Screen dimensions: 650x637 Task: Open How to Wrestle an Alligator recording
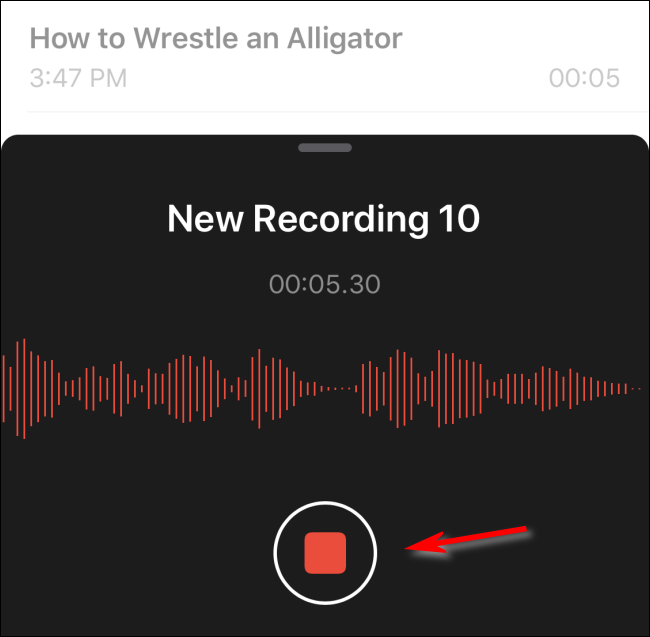(x=216, y=40)
